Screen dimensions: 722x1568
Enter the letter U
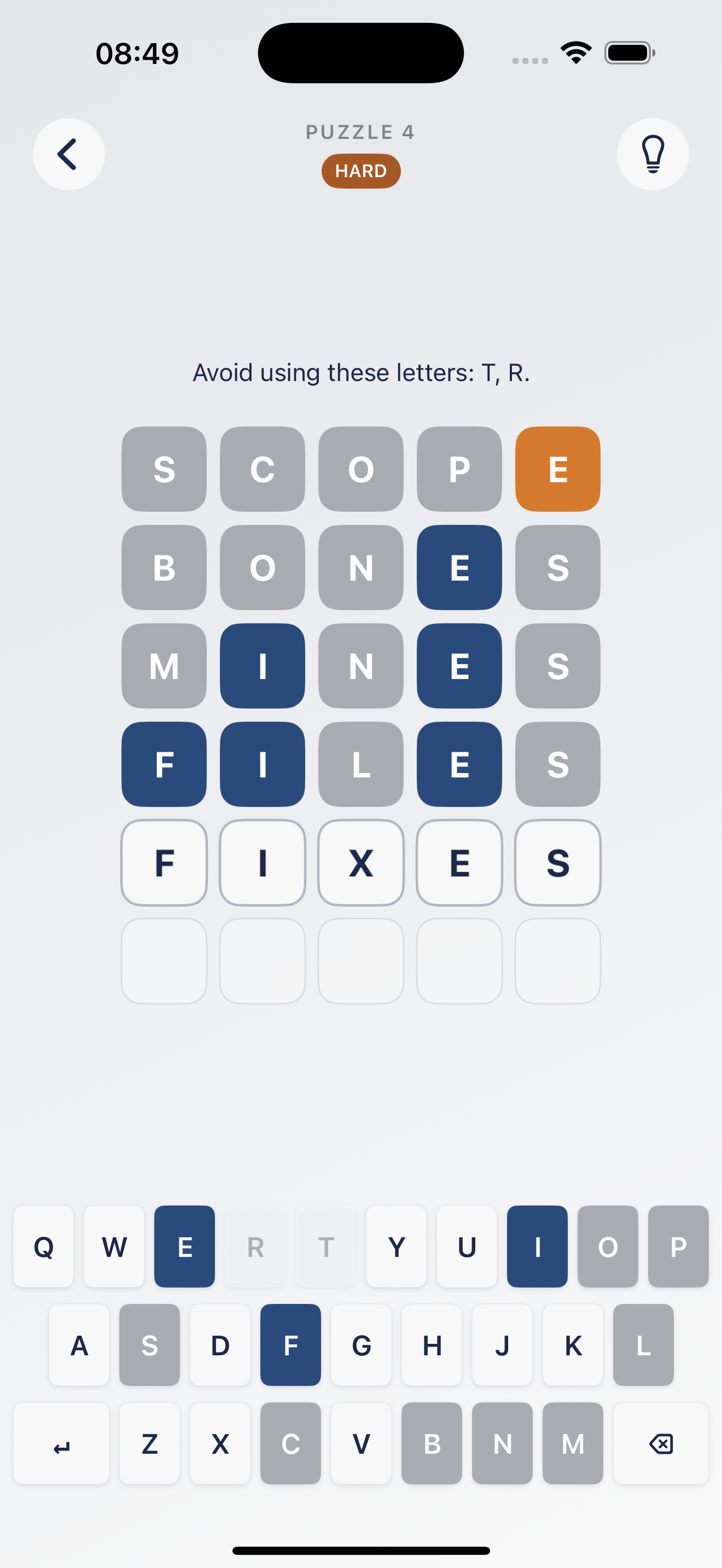tap(467, 1246)
